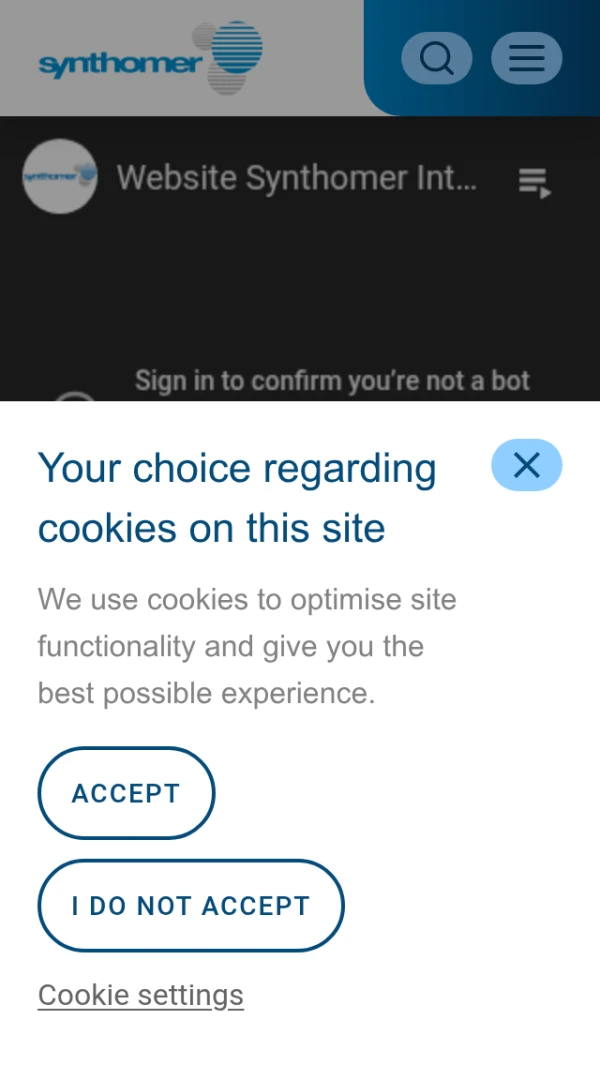Viewport: 600px width, 1065px height.
Task: Open the site search
Action: (436, 58)
